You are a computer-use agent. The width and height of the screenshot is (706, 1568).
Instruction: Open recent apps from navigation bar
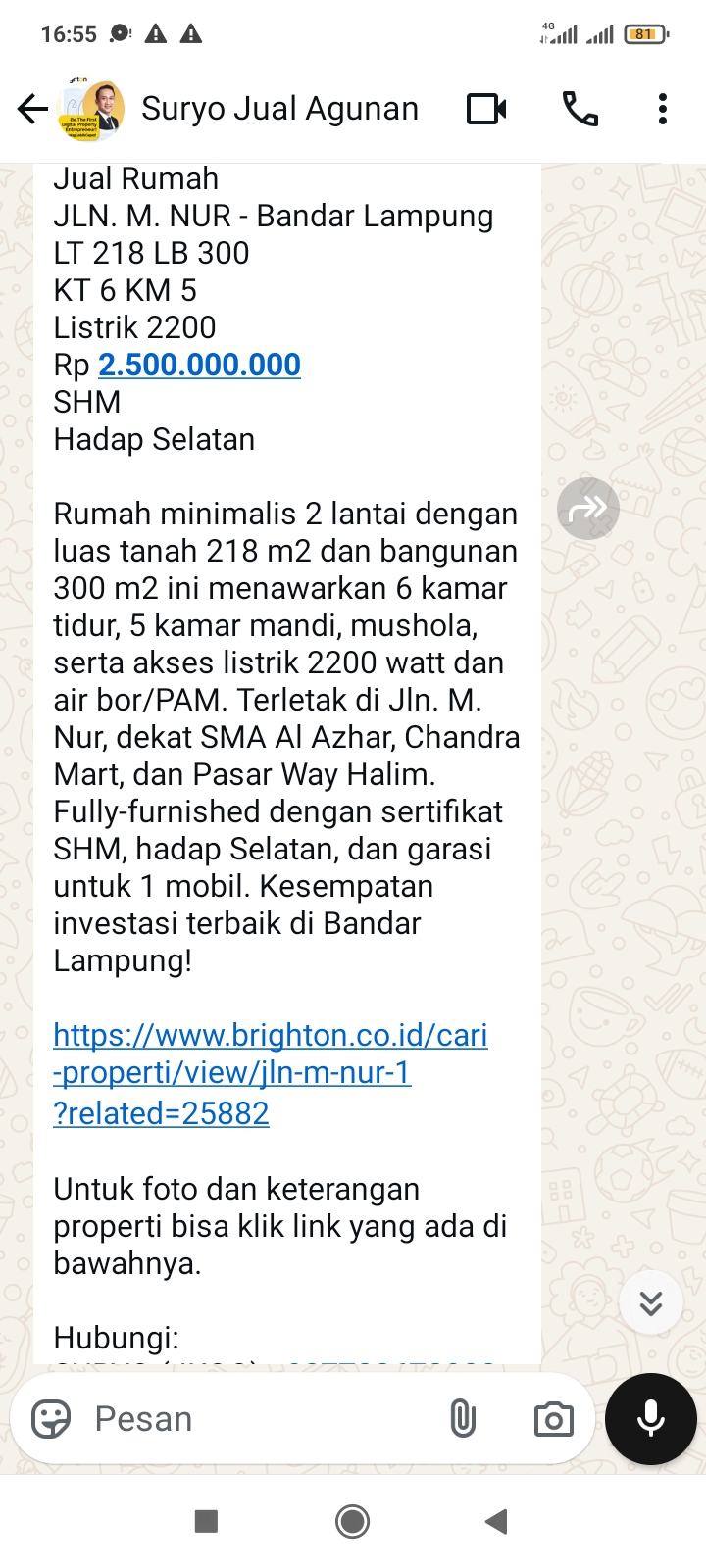point(206,1521)
